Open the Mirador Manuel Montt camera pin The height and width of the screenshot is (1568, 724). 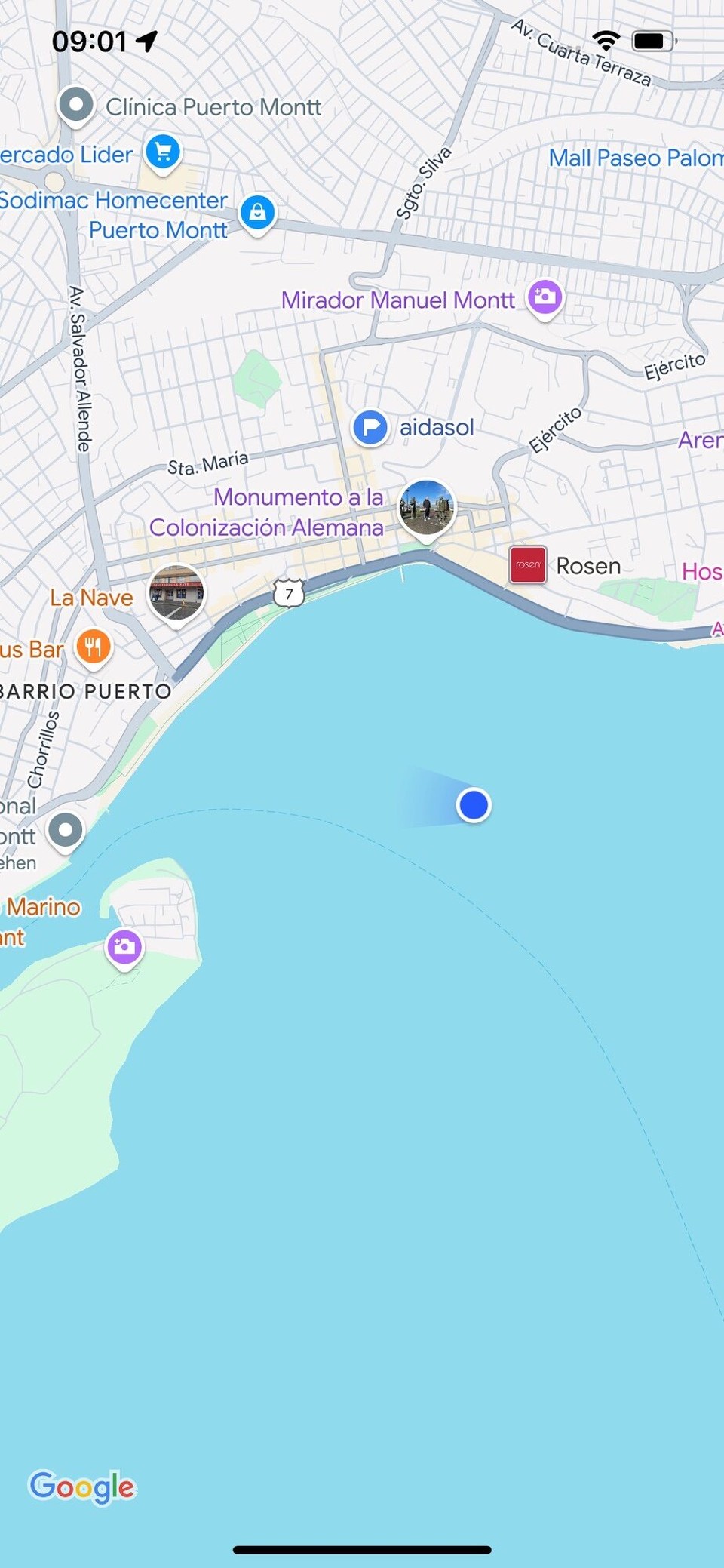point(545,297)
